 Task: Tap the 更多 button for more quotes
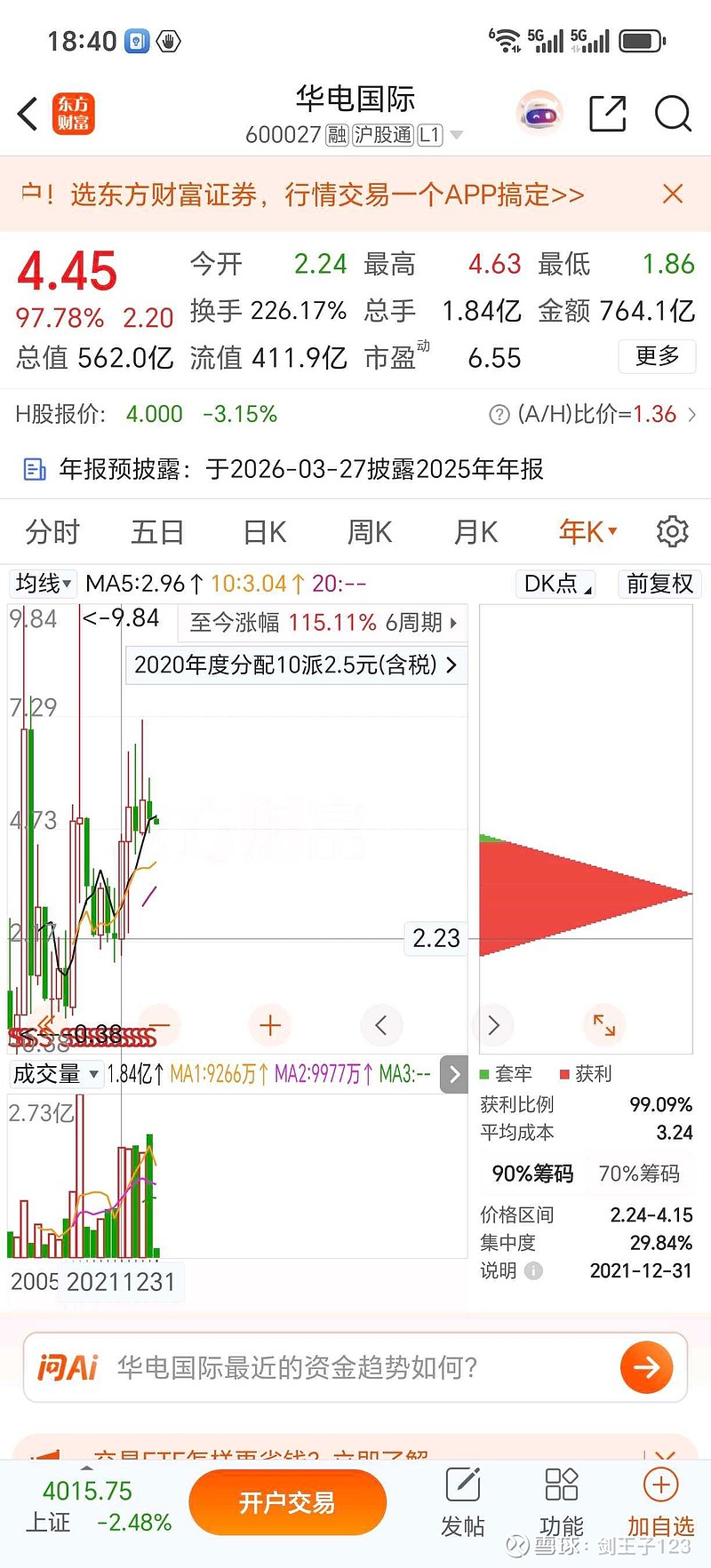(x=657, y=356)
